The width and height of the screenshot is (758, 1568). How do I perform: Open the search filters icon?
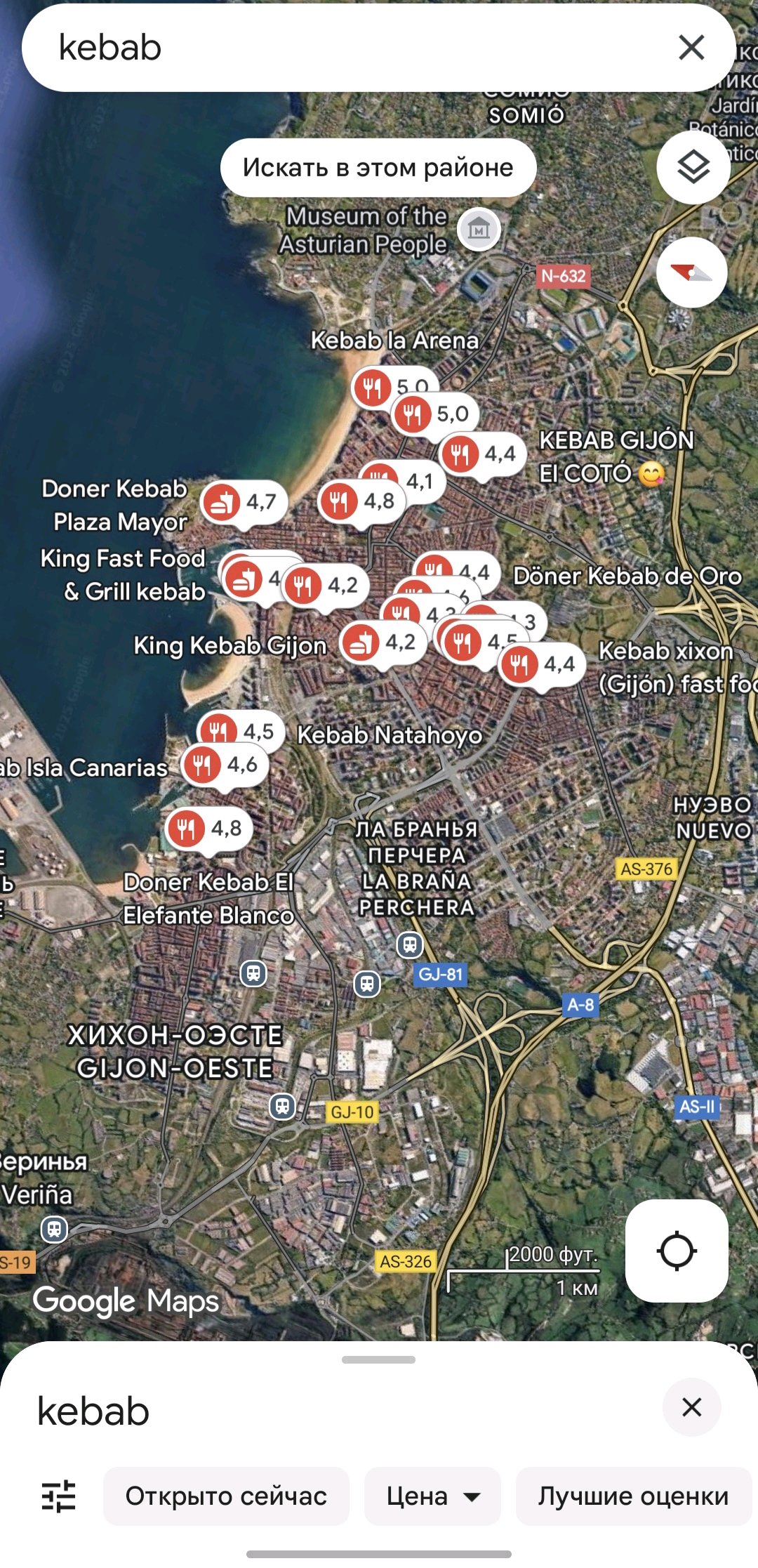59,1496
